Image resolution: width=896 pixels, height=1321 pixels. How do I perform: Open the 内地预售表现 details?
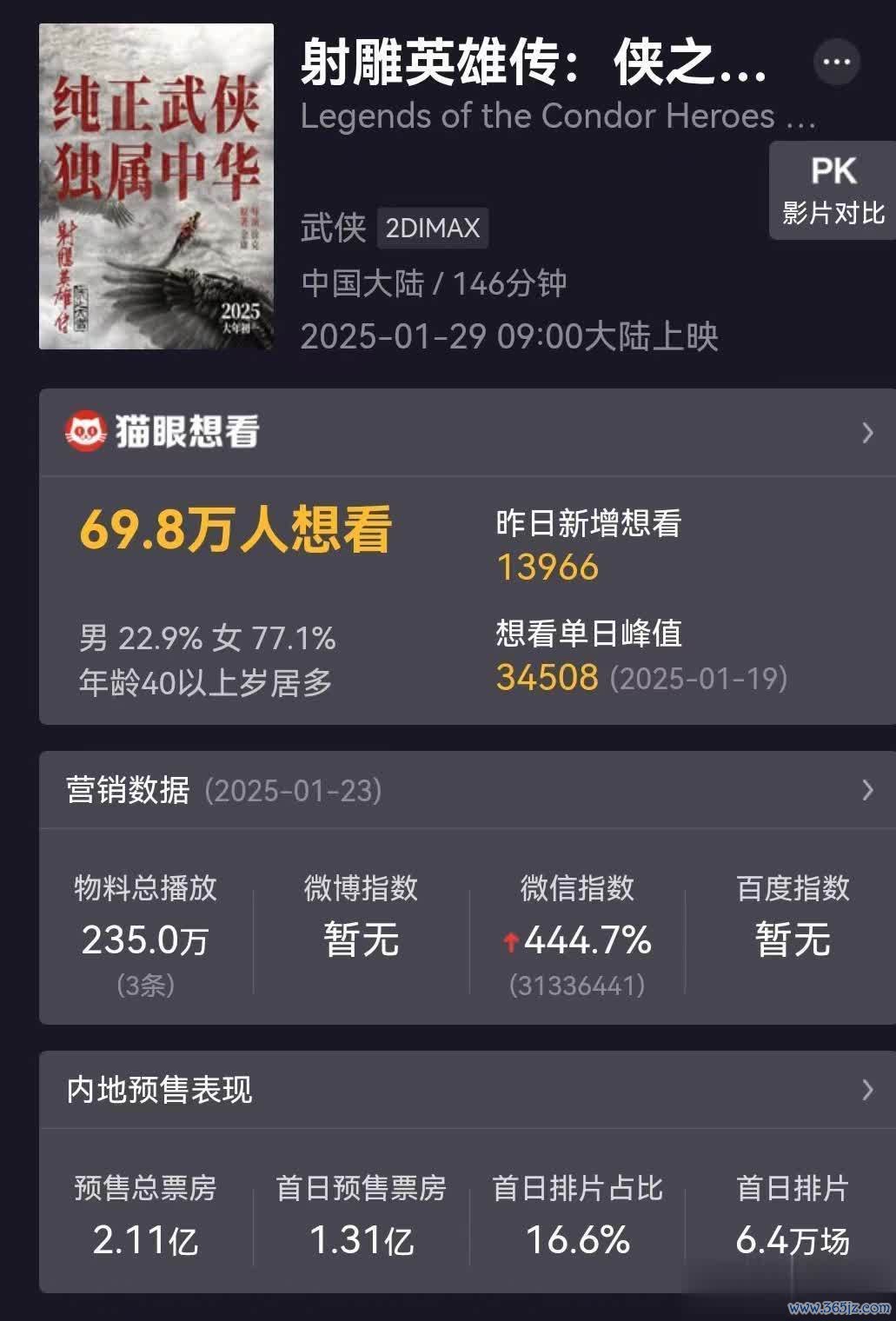point(866,1090)
